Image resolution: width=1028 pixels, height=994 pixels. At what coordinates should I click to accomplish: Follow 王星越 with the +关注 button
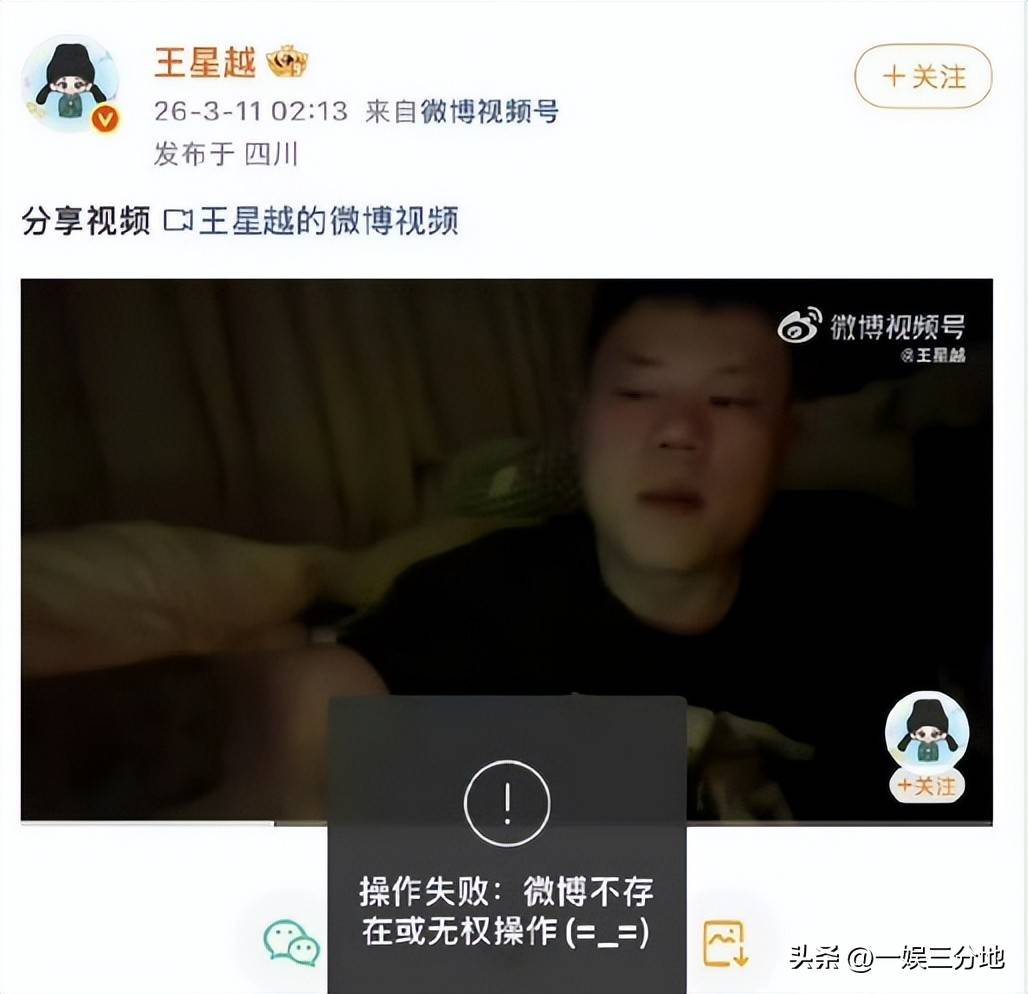922,76
